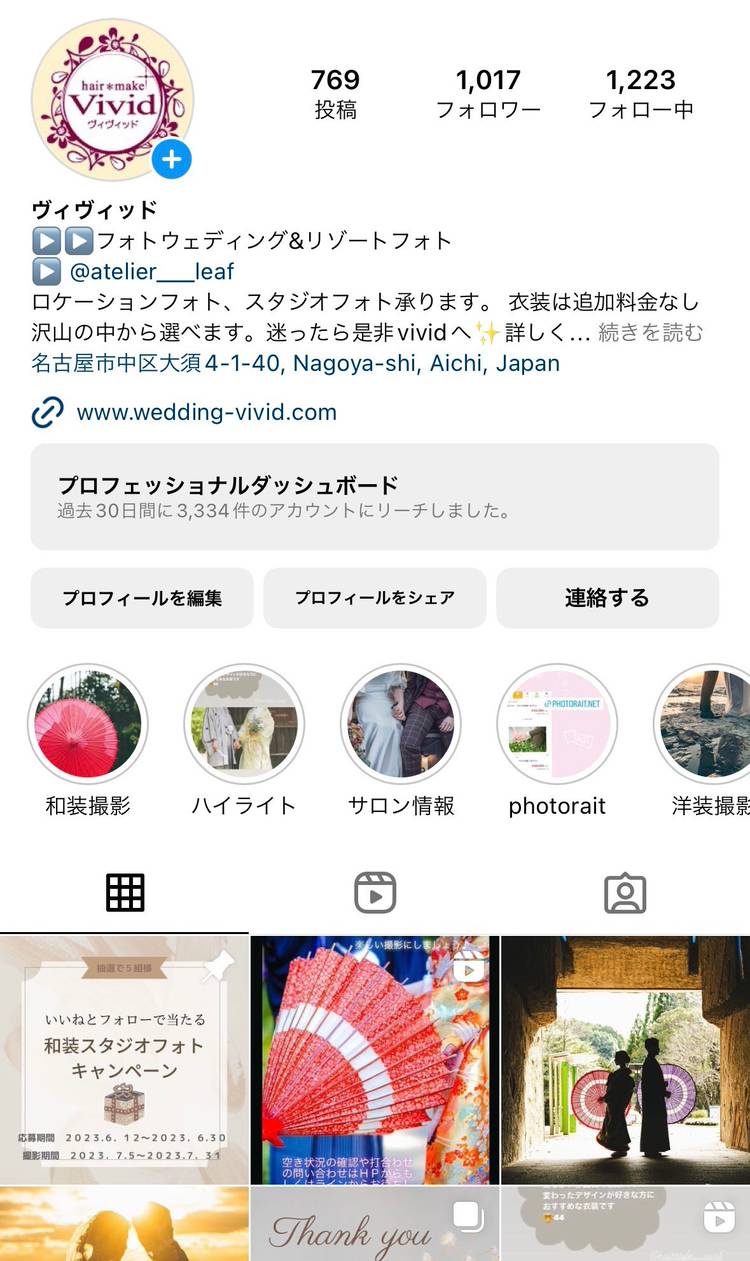Open the red folding fan reel post
Image resolution: width=750 pixels, height=1261 pixels.
click(375, 1060)
